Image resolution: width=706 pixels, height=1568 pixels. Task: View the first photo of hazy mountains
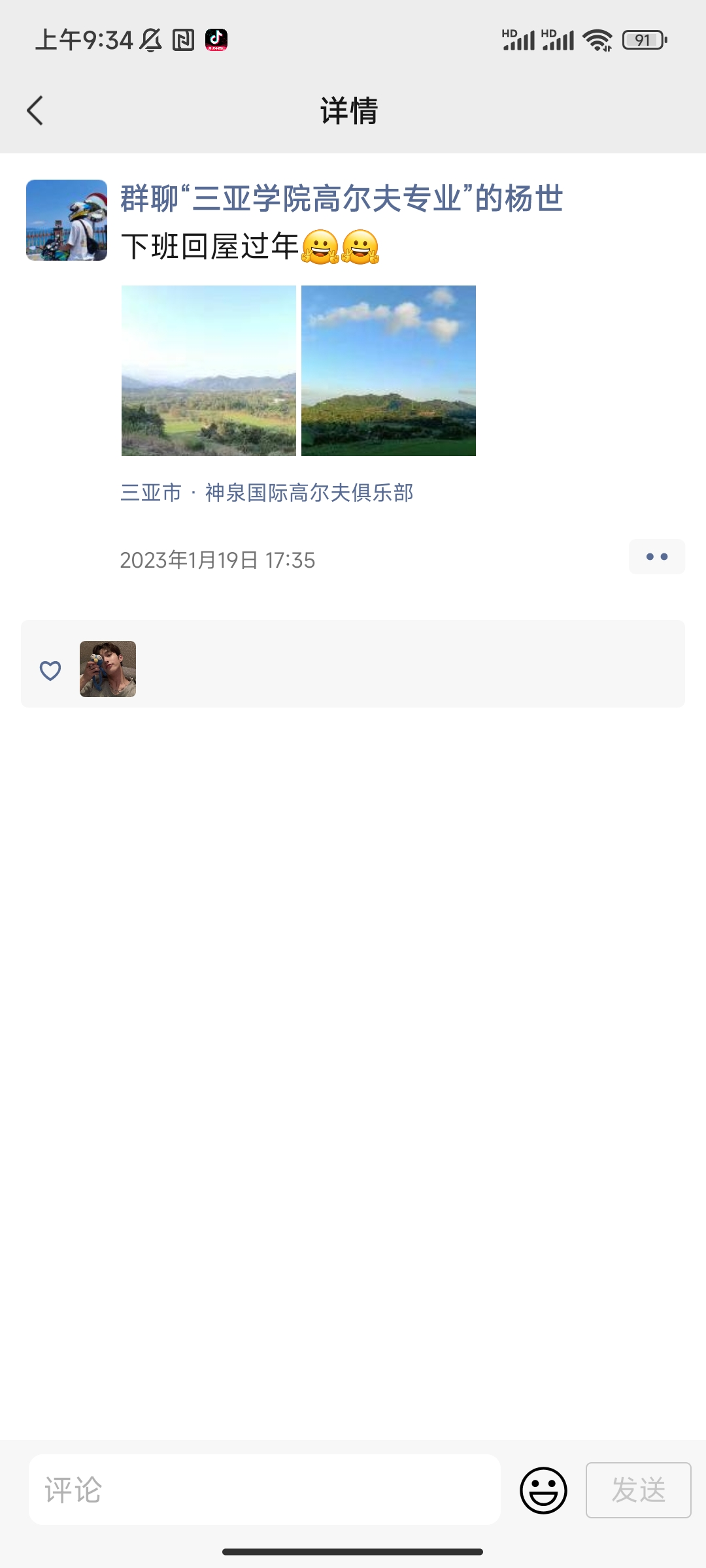209,370
